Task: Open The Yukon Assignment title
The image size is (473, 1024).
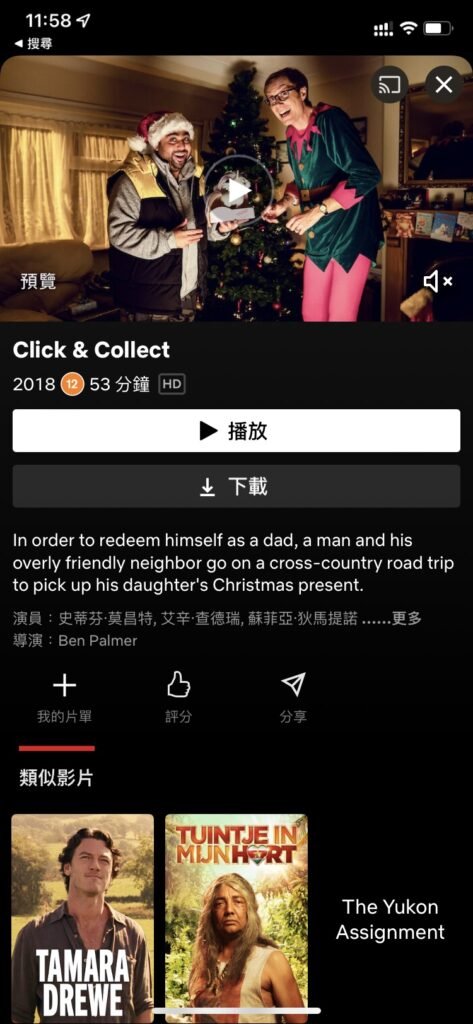Action: click(390, 918)
